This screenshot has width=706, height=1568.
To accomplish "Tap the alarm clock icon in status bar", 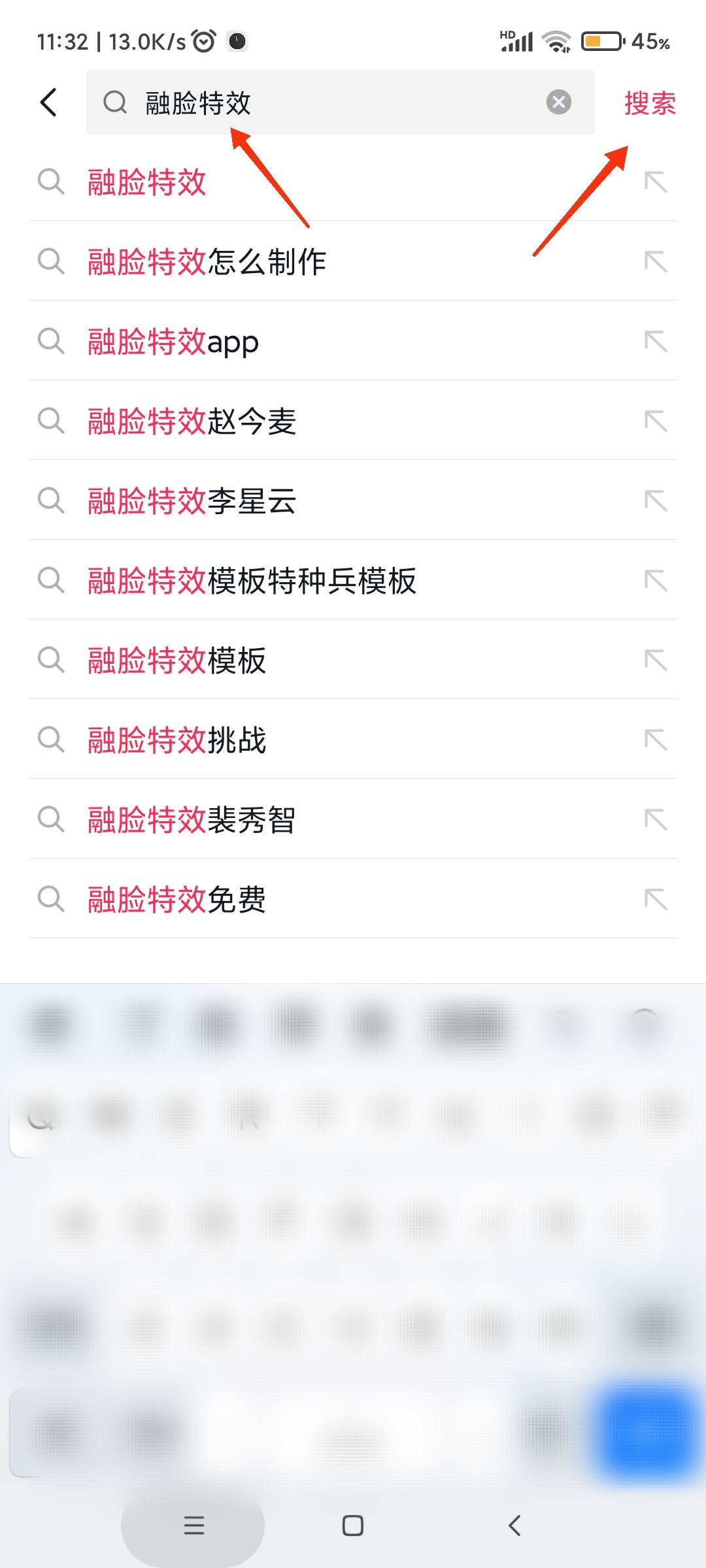I will click(203, 40).
